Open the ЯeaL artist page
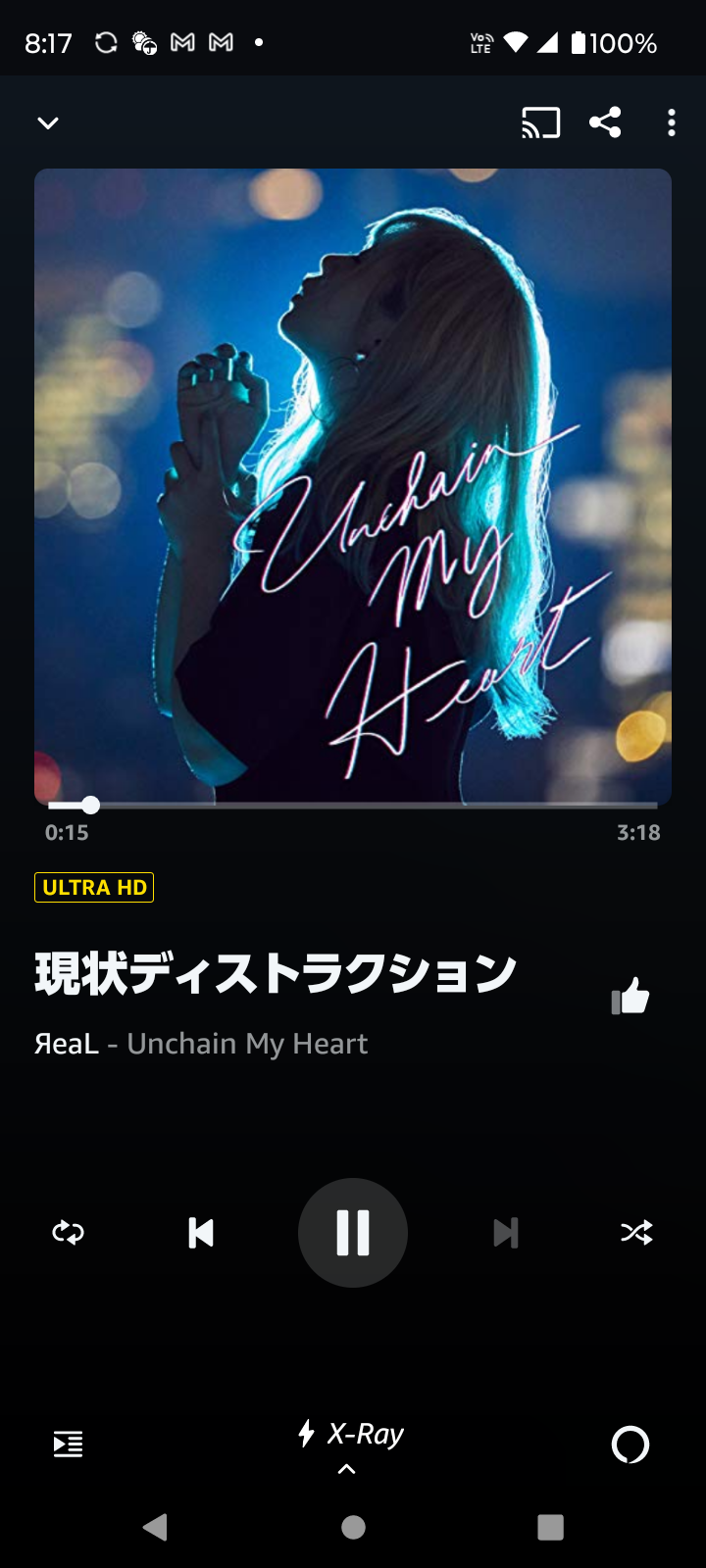 (x=64, y=1044)
